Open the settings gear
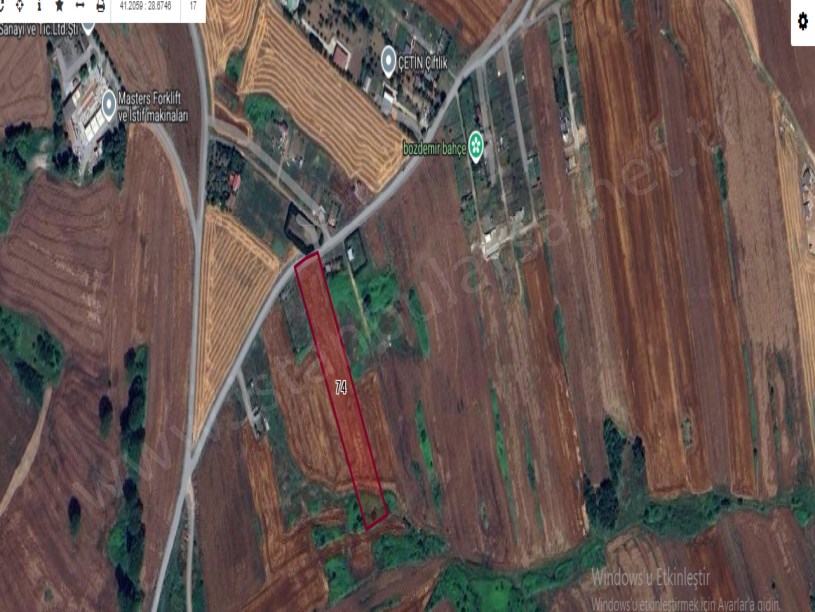The height and width of the screenshot is (612, 815). pyautogui.click(x=803, y=21)
